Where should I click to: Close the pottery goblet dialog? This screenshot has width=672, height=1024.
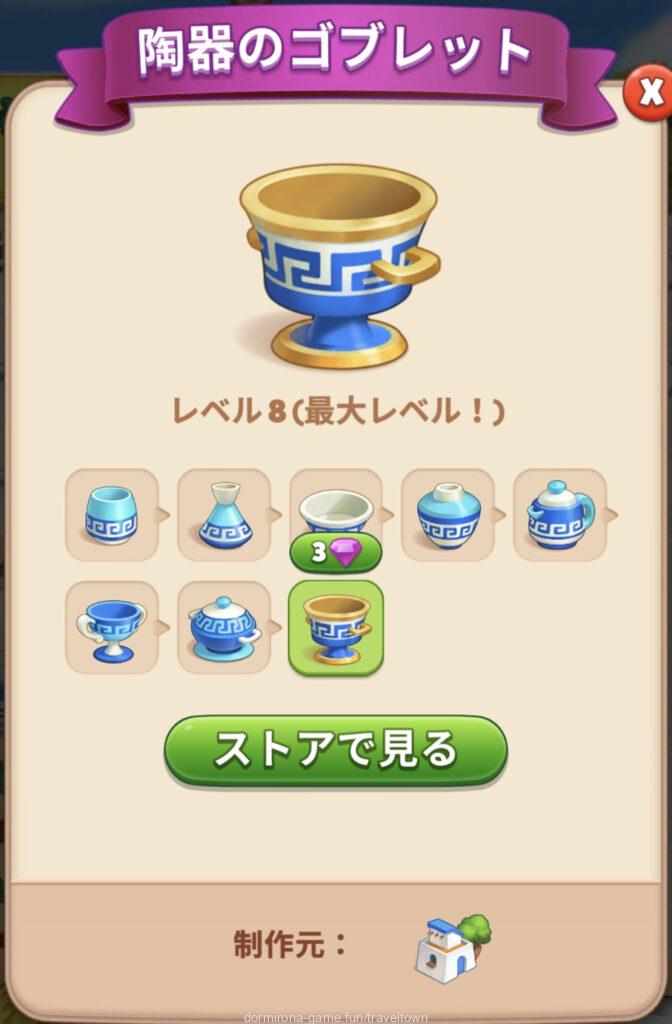(650, 94)
